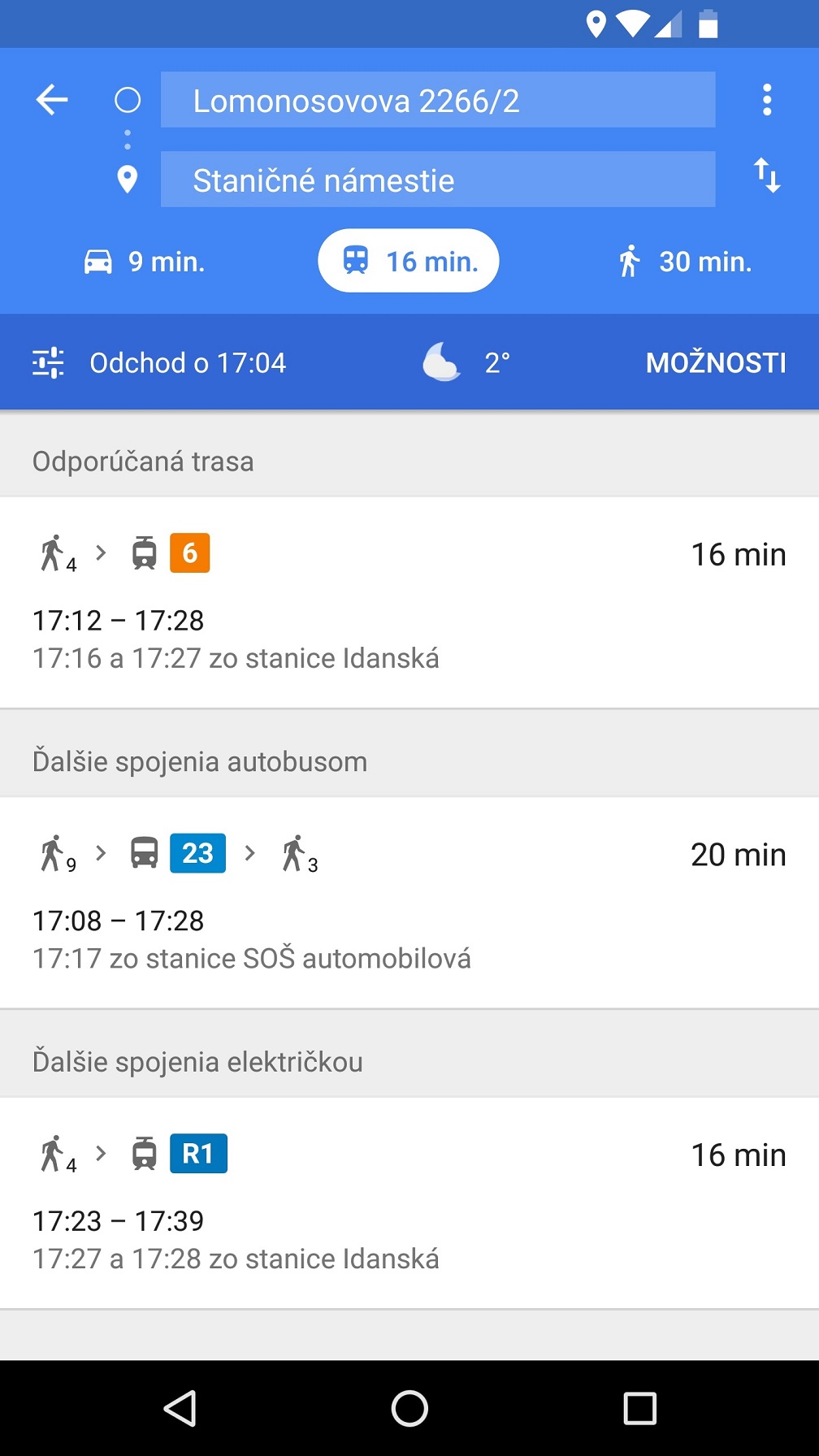The width and height of the screenshot is (819, 1456).
Task: Open the recommended tram 6 route
Action: [x=409, y=602]
